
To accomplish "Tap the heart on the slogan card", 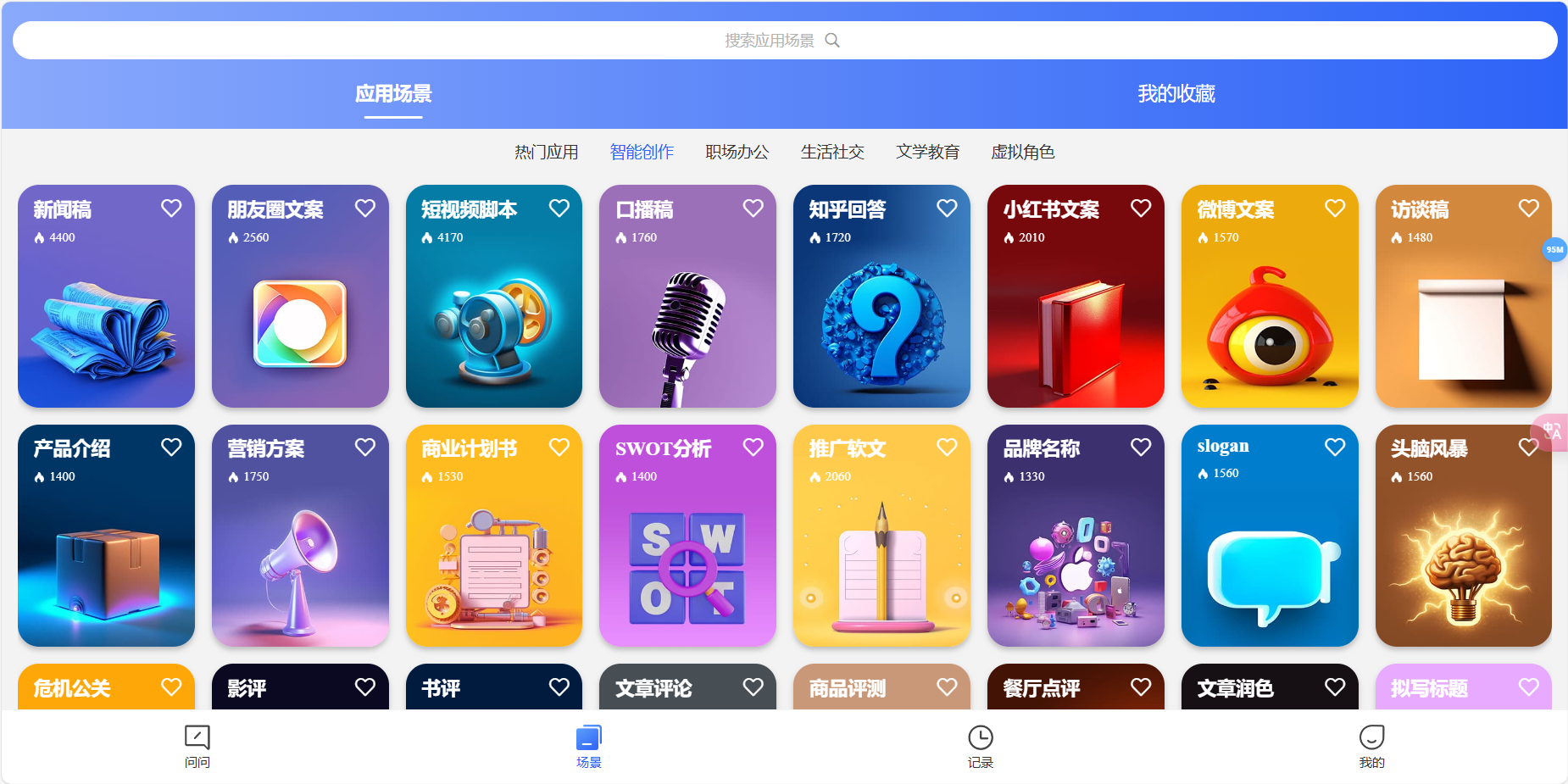I will click(1335, 447).
